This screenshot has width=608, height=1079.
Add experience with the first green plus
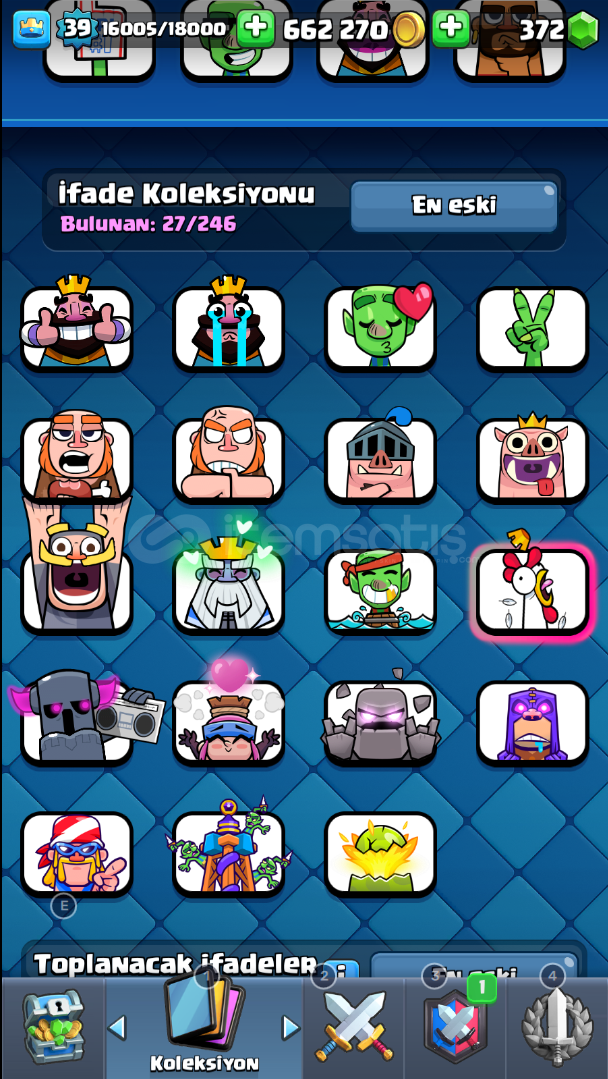pyautogui.click(x=255, y=29)
